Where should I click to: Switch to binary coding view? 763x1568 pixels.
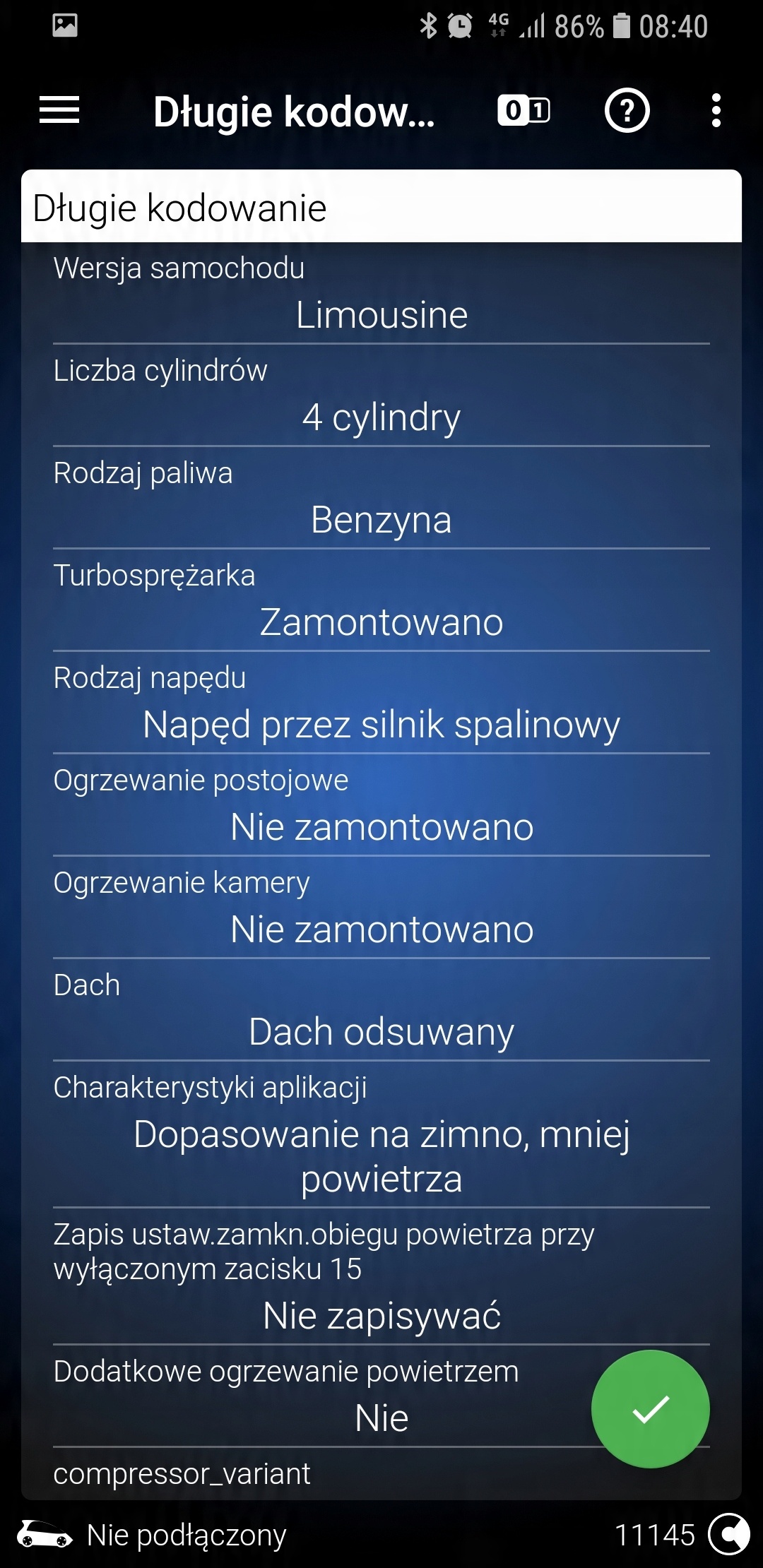(x=524, y=111)
